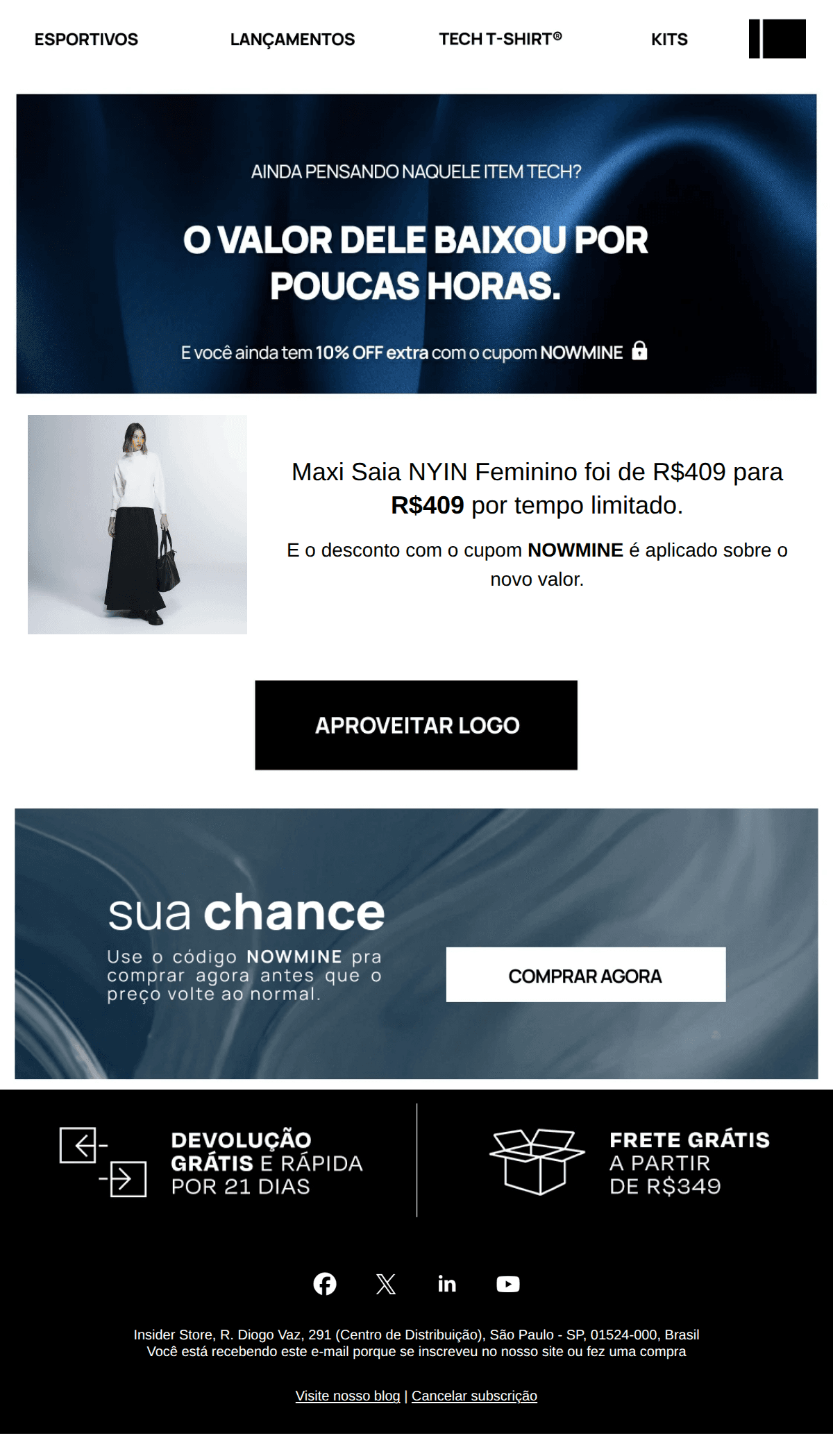The height and width of the screenshot is (1456, 833).
Task: Open the ESPORTIVOS category link
Action: pos(86,40)
